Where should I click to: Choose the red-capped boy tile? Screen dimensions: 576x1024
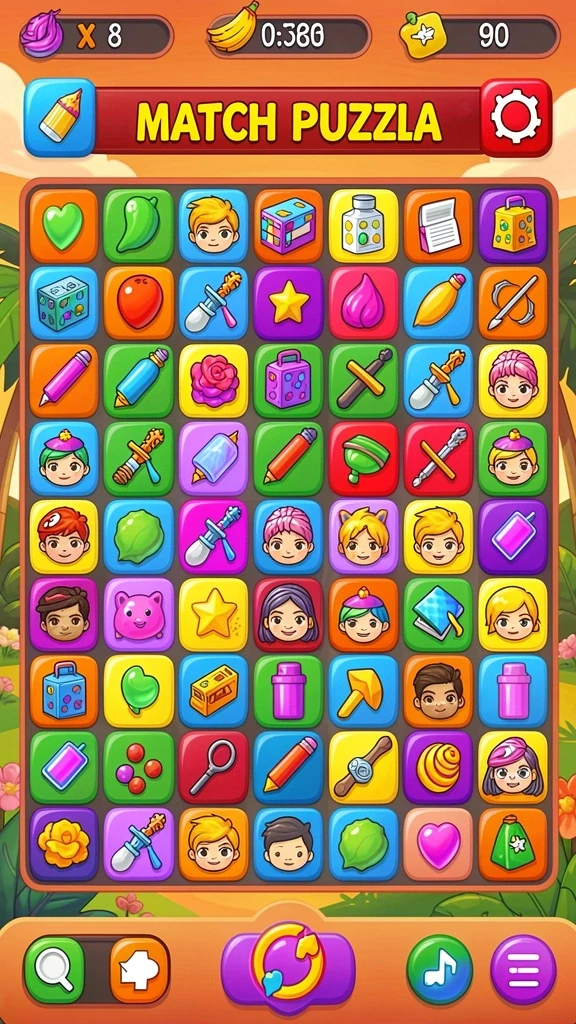63,536
